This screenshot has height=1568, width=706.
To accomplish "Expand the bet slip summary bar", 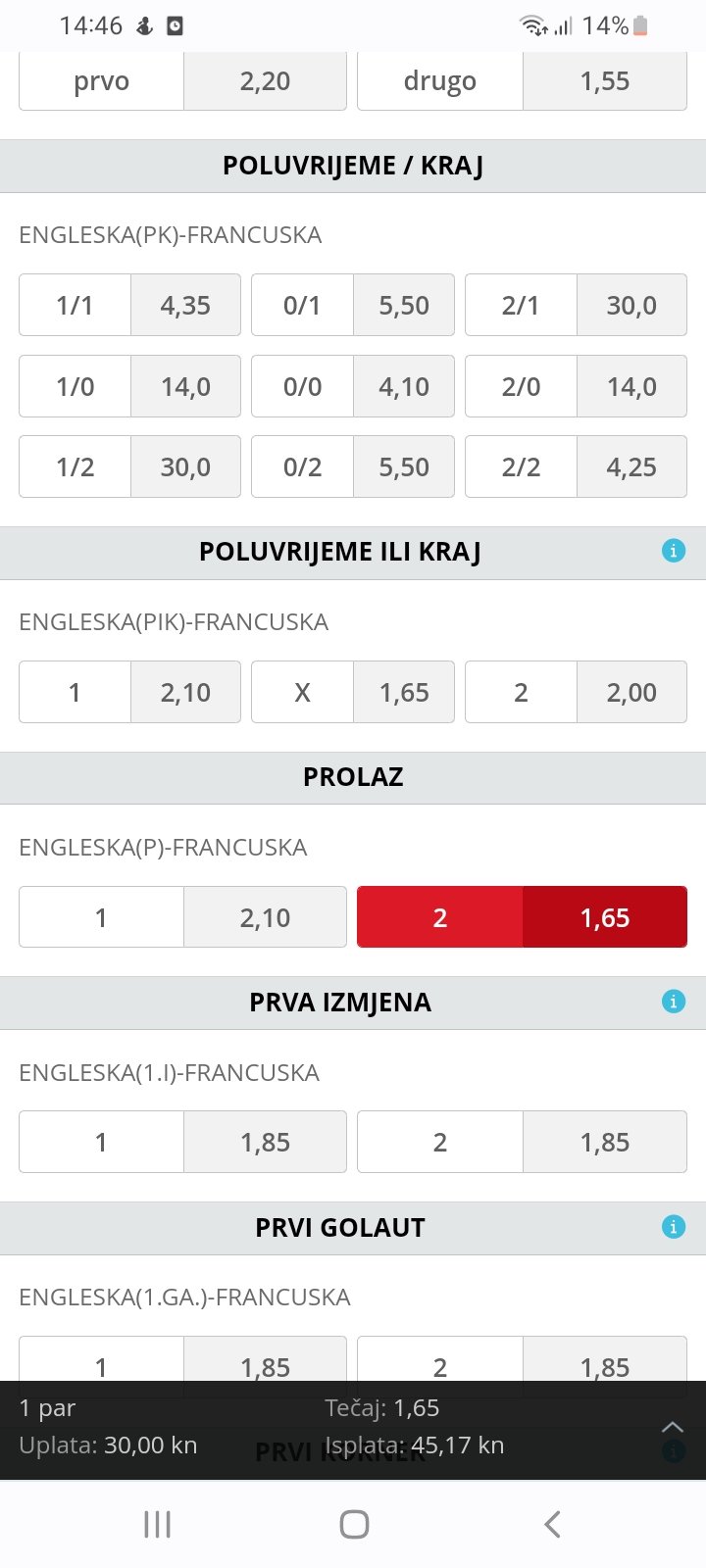I will (x=673, y=1427).
